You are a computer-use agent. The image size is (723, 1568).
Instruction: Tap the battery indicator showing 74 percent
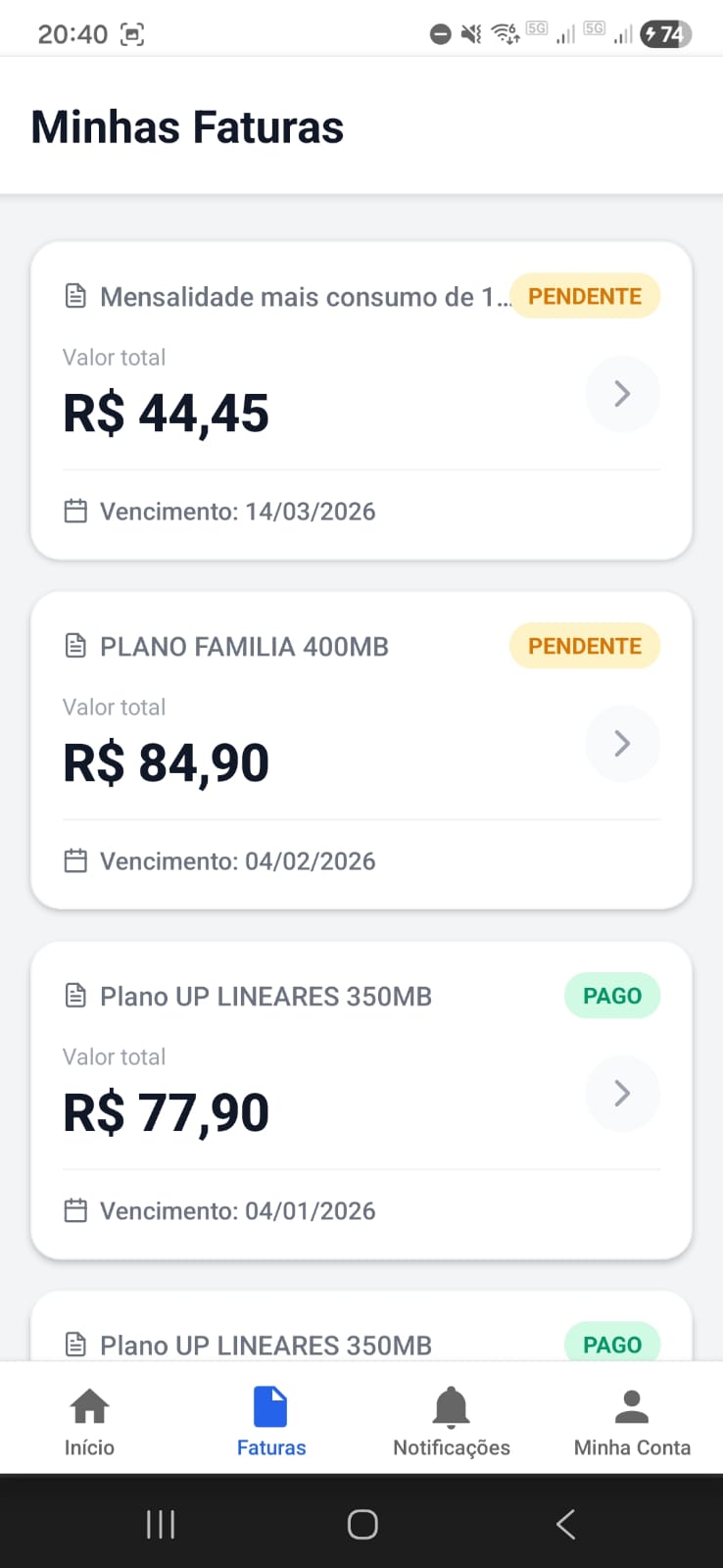[x=665, y=33]
